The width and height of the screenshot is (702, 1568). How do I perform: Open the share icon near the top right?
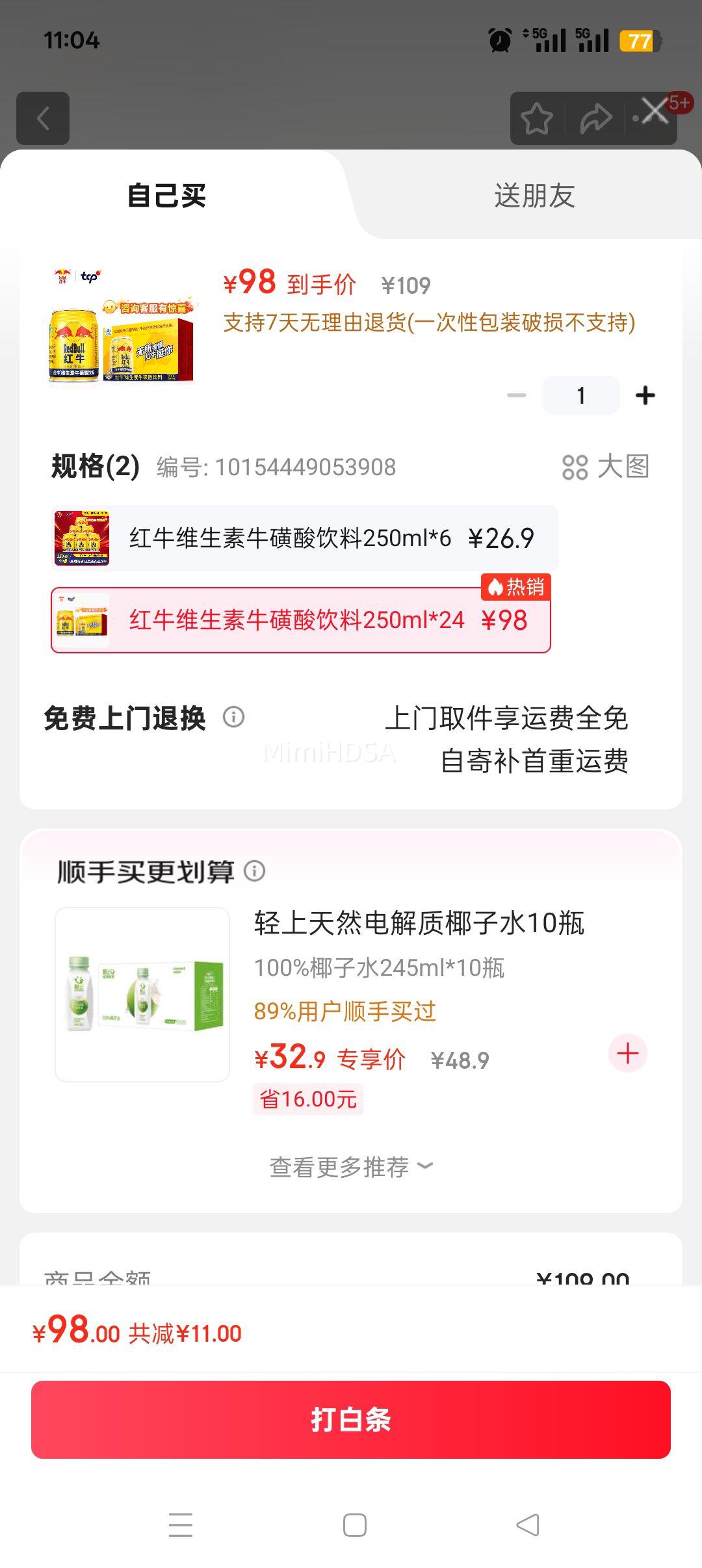[595, 118]
